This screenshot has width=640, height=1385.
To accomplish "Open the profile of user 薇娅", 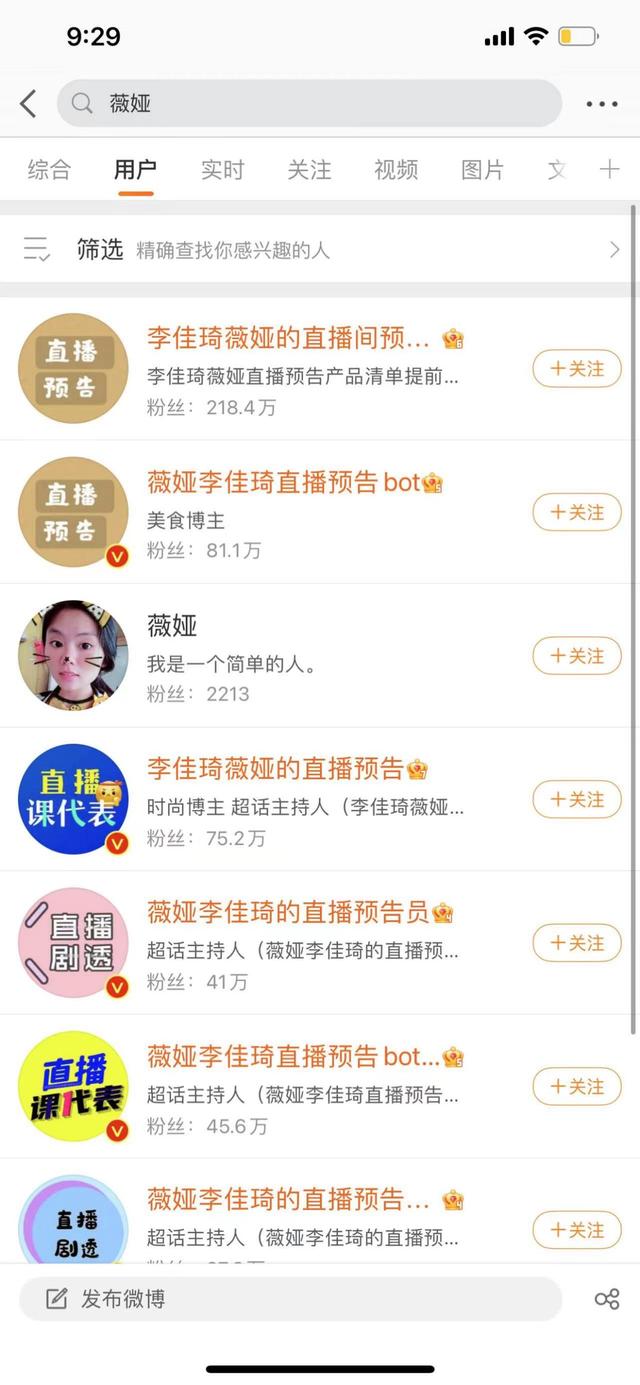I will [172, 626].
